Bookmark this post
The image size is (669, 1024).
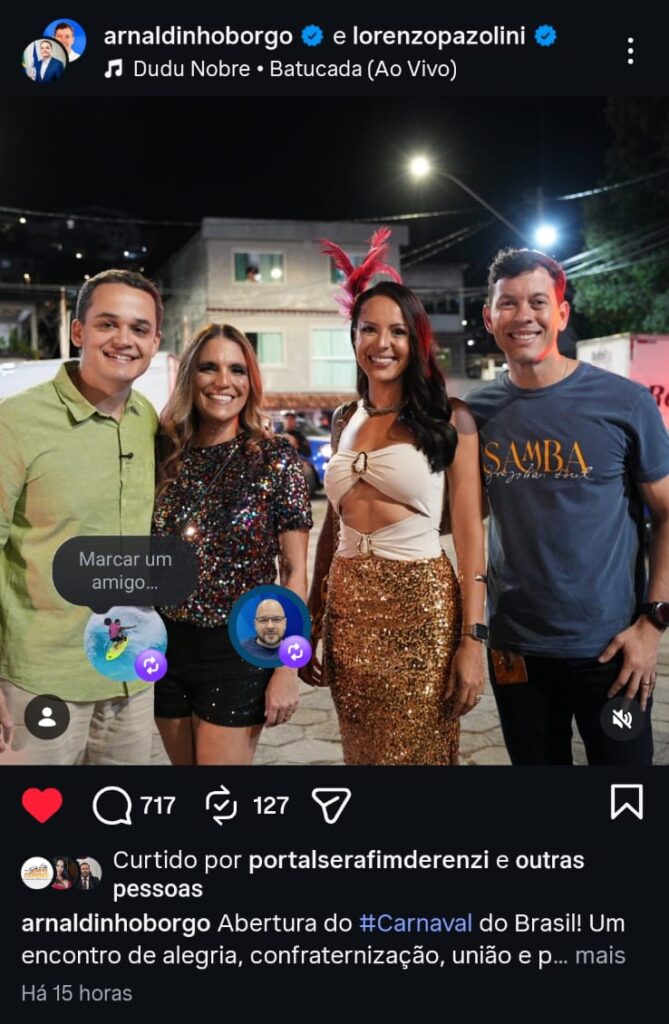(x=626, y=801)
